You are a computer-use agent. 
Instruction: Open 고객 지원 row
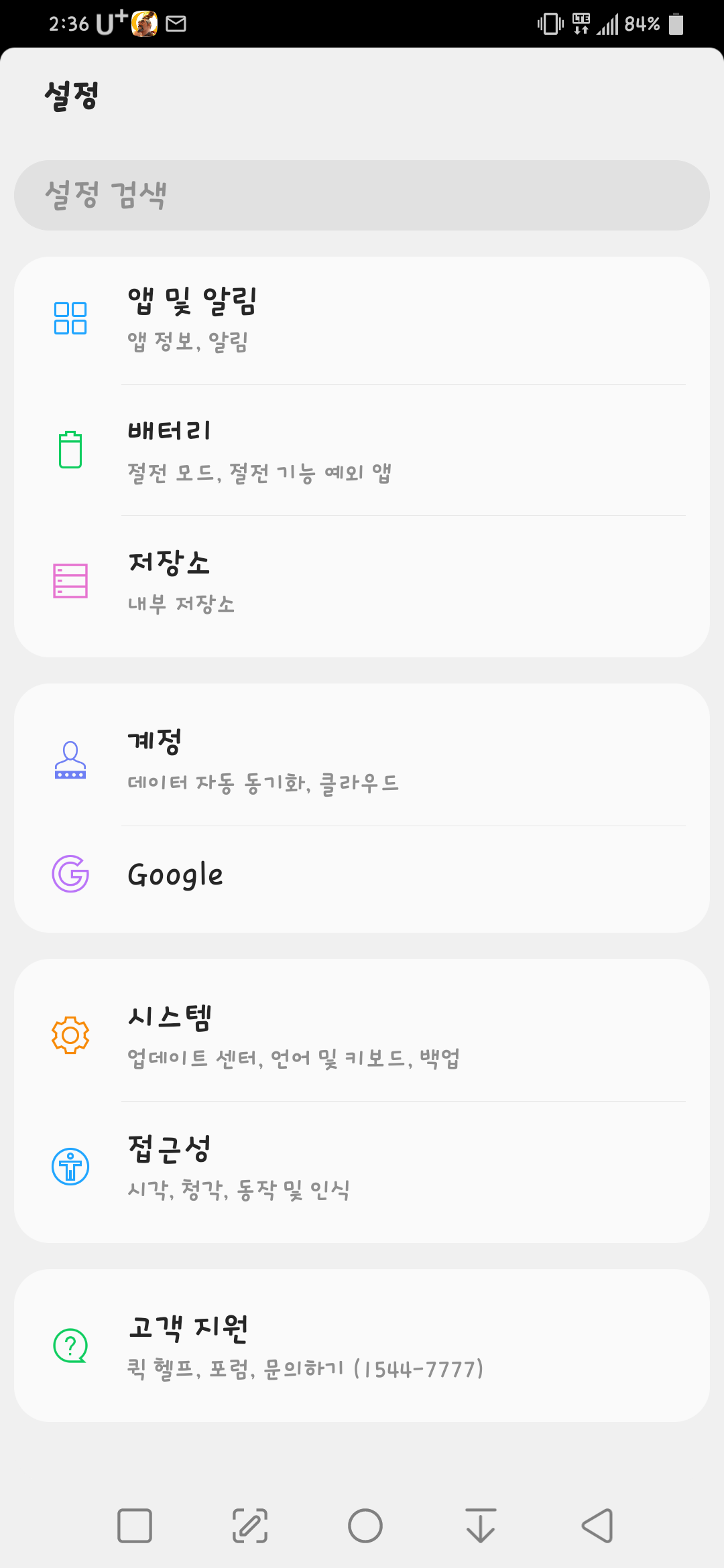click(362, 1346)
